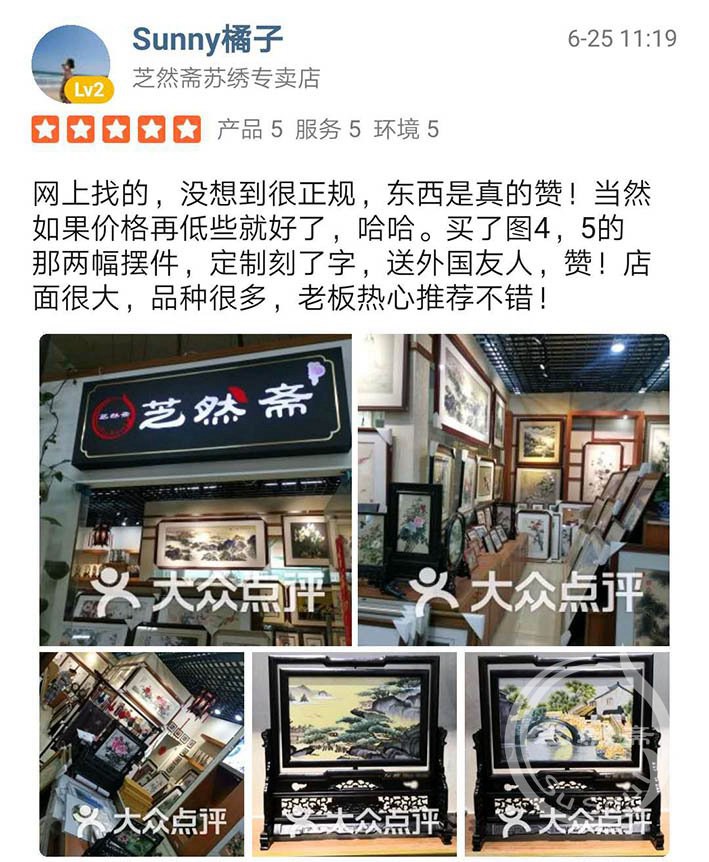Image resolution: width=709 pixels, height=862 pixels.
Task: Open Sunny橘子's profile avatar
Action: [71, 64]
